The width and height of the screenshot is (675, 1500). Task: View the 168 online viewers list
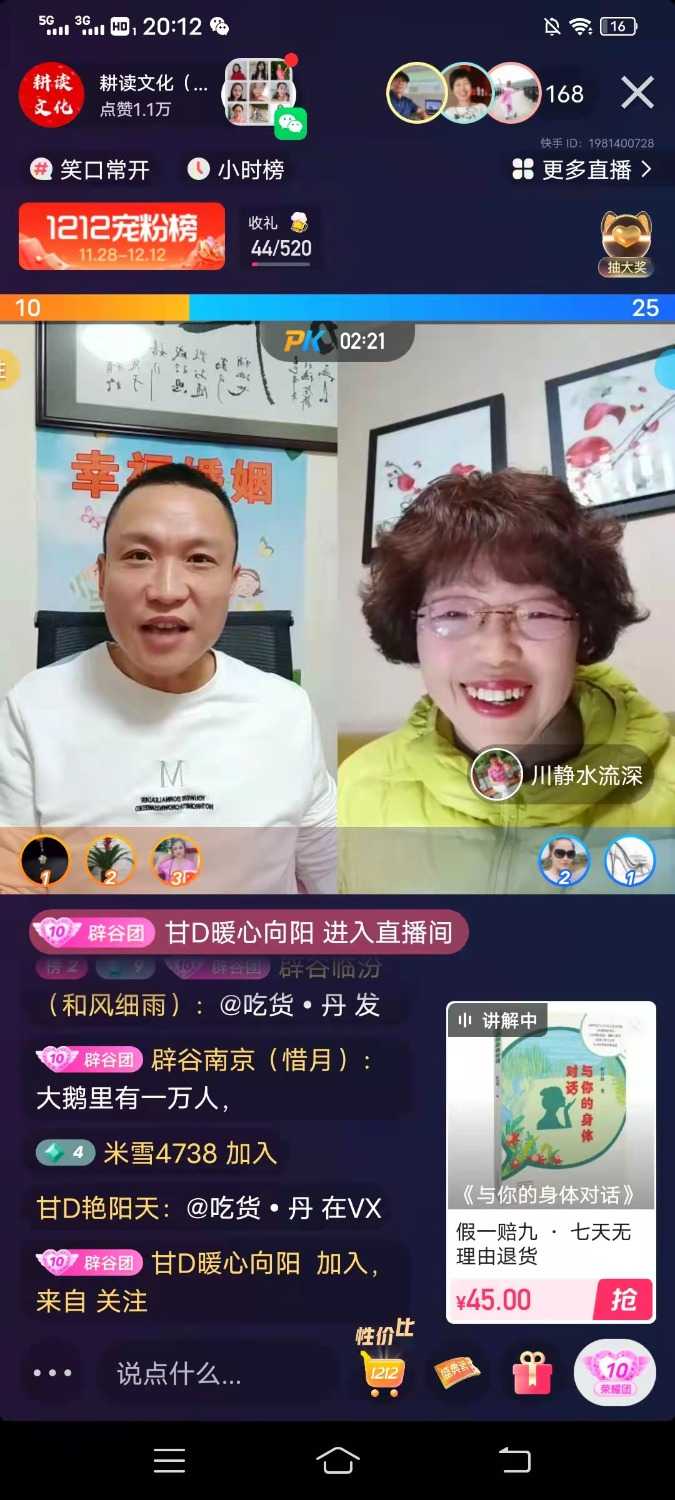(x=563, y=94)
